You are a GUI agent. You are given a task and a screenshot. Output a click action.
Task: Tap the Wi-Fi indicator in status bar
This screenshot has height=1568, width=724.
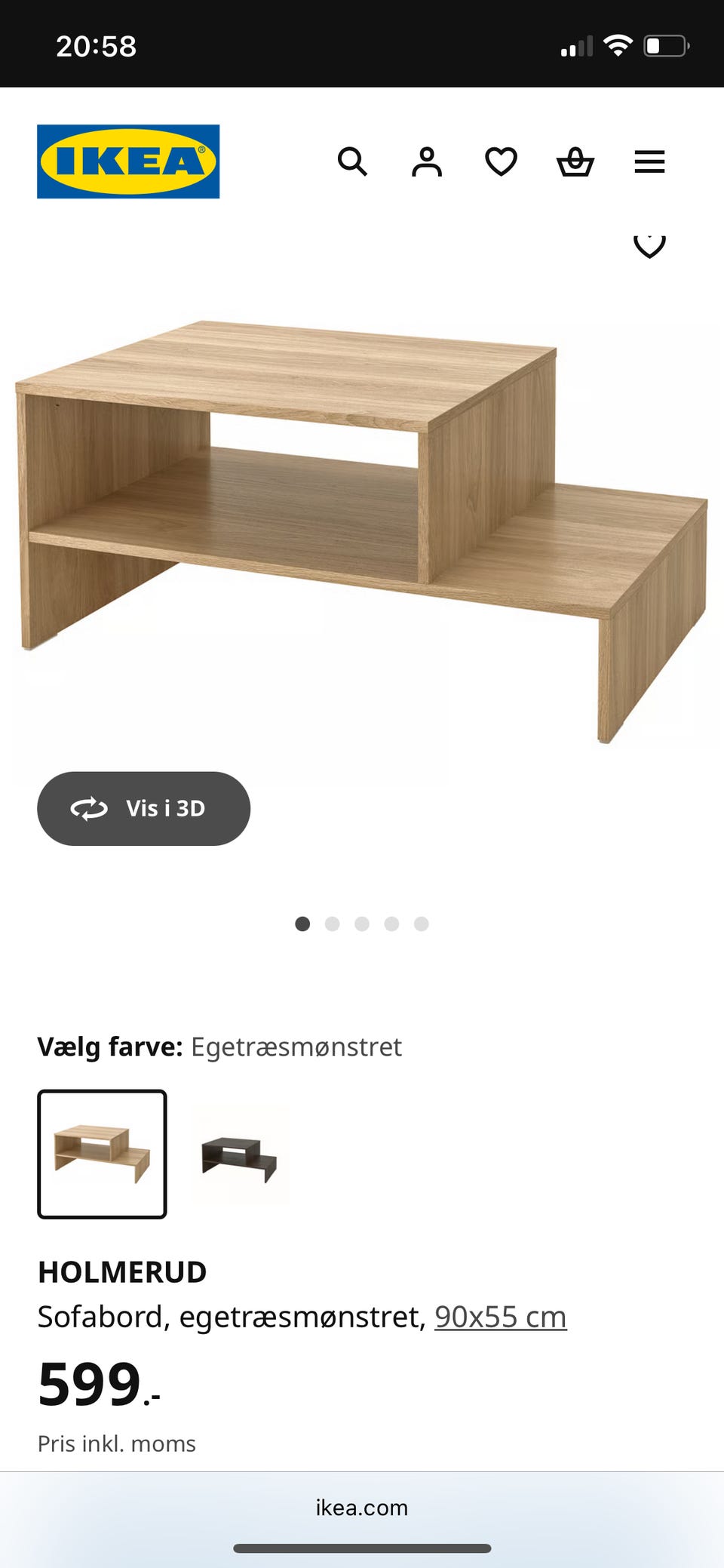click(x=620, y=44)
